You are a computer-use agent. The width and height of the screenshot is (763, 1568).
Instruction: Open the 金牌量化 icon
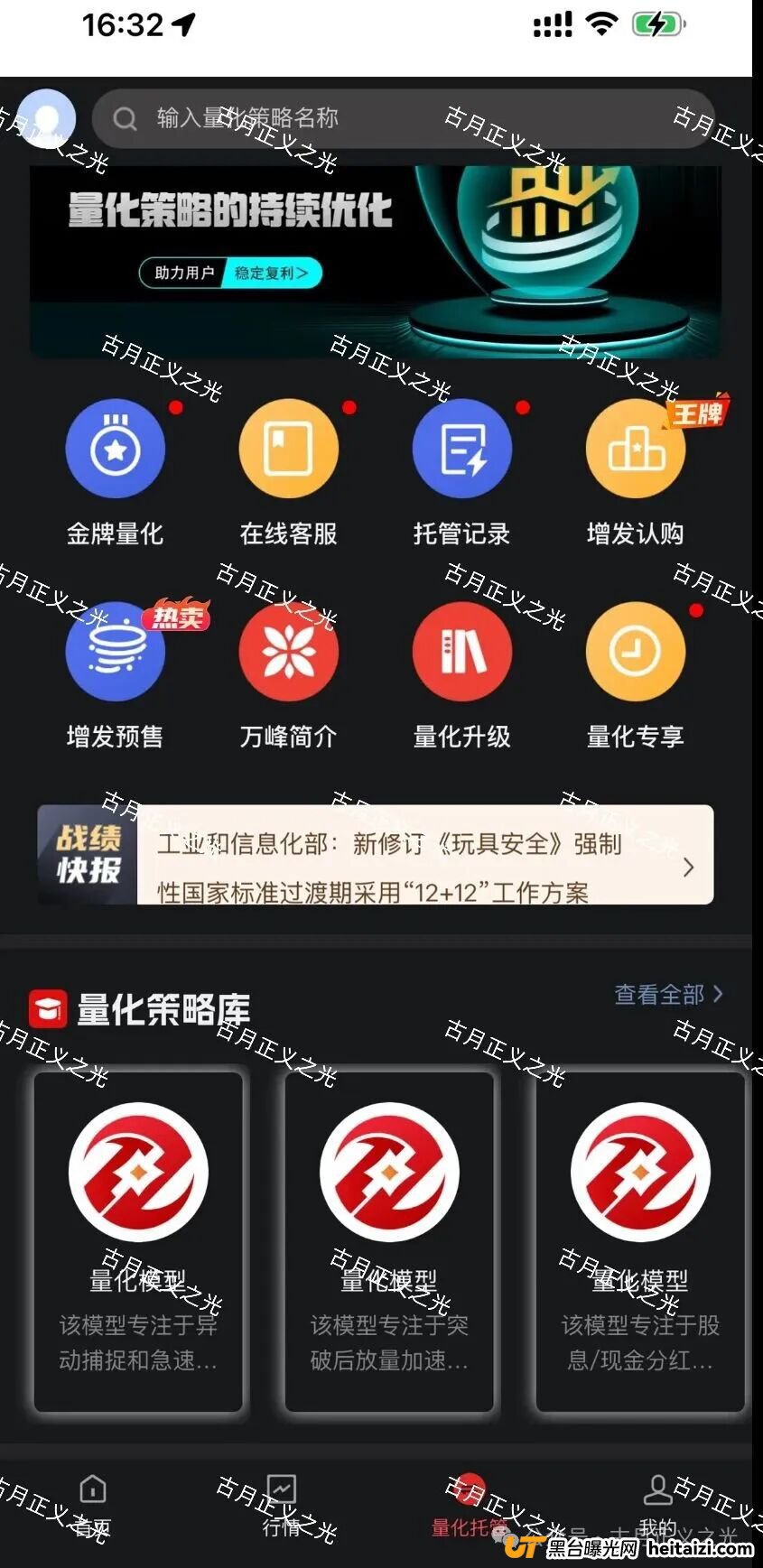pyautogui.click(x=115, y=449)
